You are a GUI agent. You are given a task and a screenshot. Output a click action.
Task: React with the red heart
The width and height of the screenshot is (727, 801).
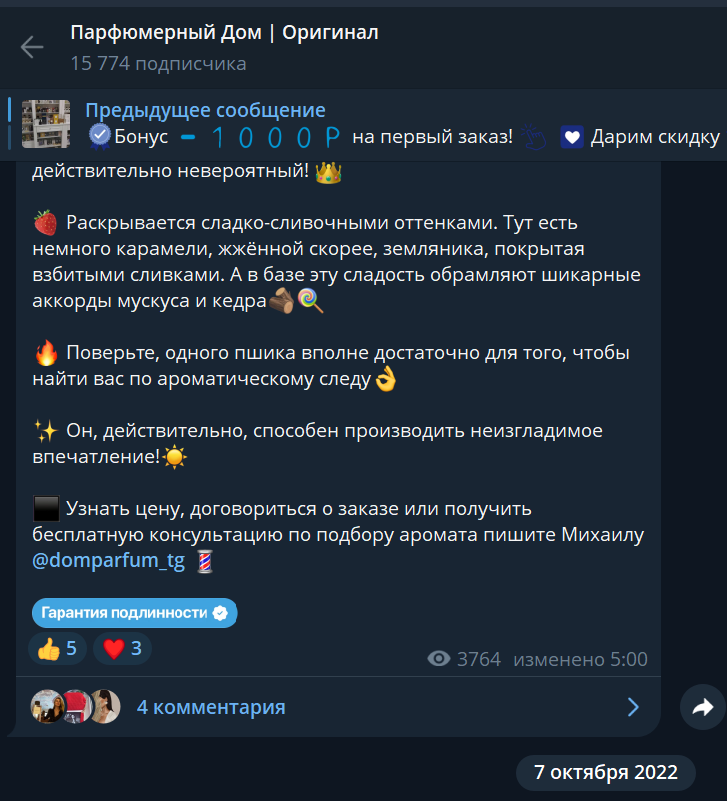pos(122,649)
